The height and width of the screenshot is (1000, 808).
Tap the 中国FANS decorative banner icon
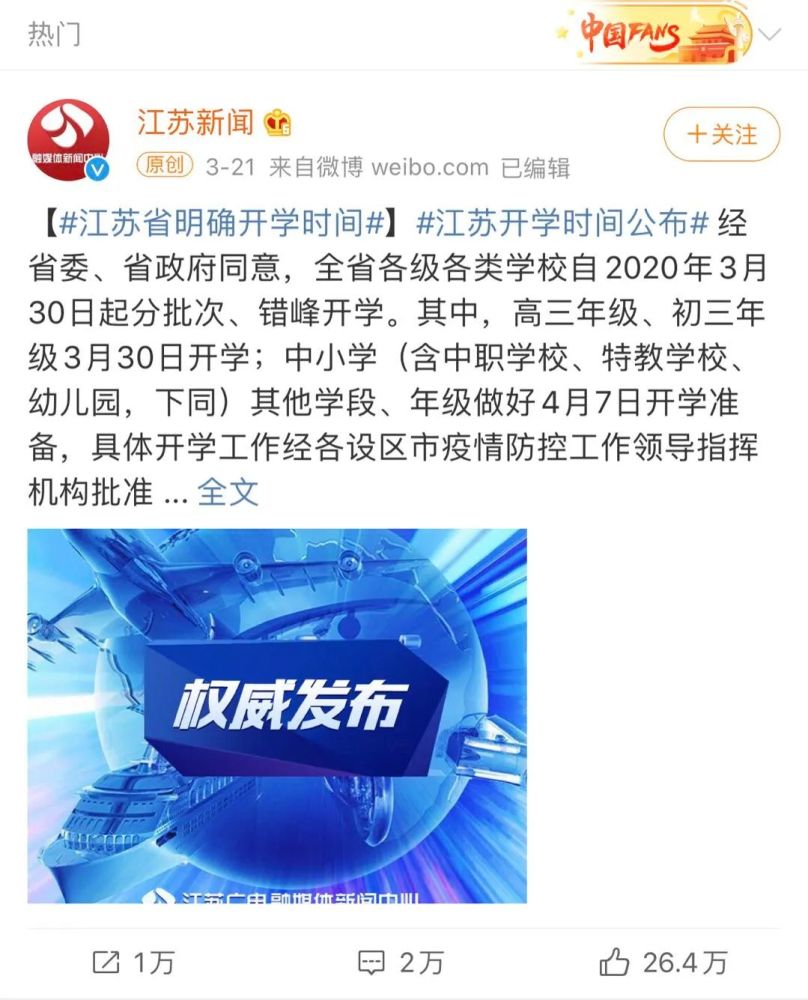click(x=650, y=33)
